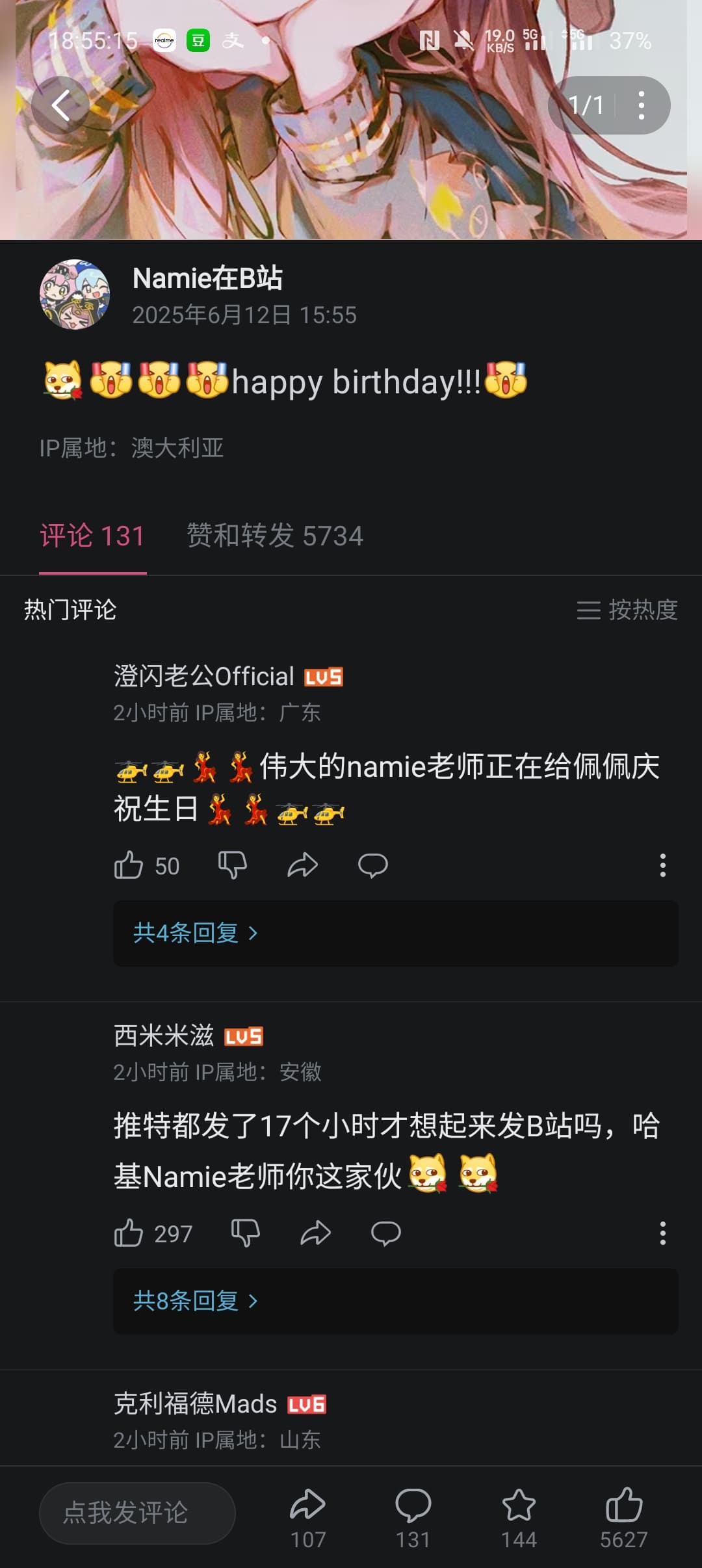
Task: Open Namie在B站's profile avatar
Action: tap(75, 294)
